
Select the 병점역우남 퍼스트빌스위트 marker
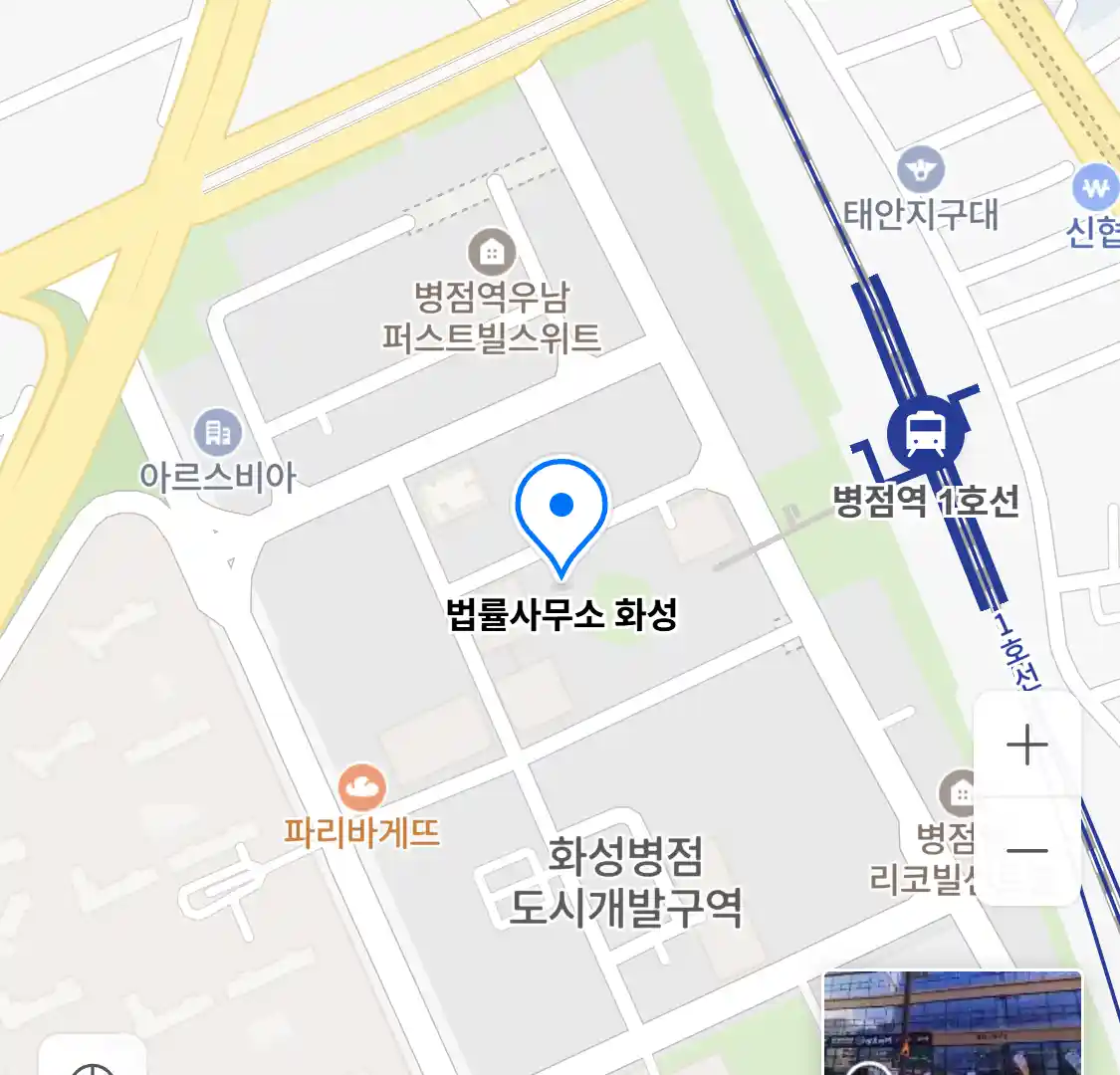(491, 253)
